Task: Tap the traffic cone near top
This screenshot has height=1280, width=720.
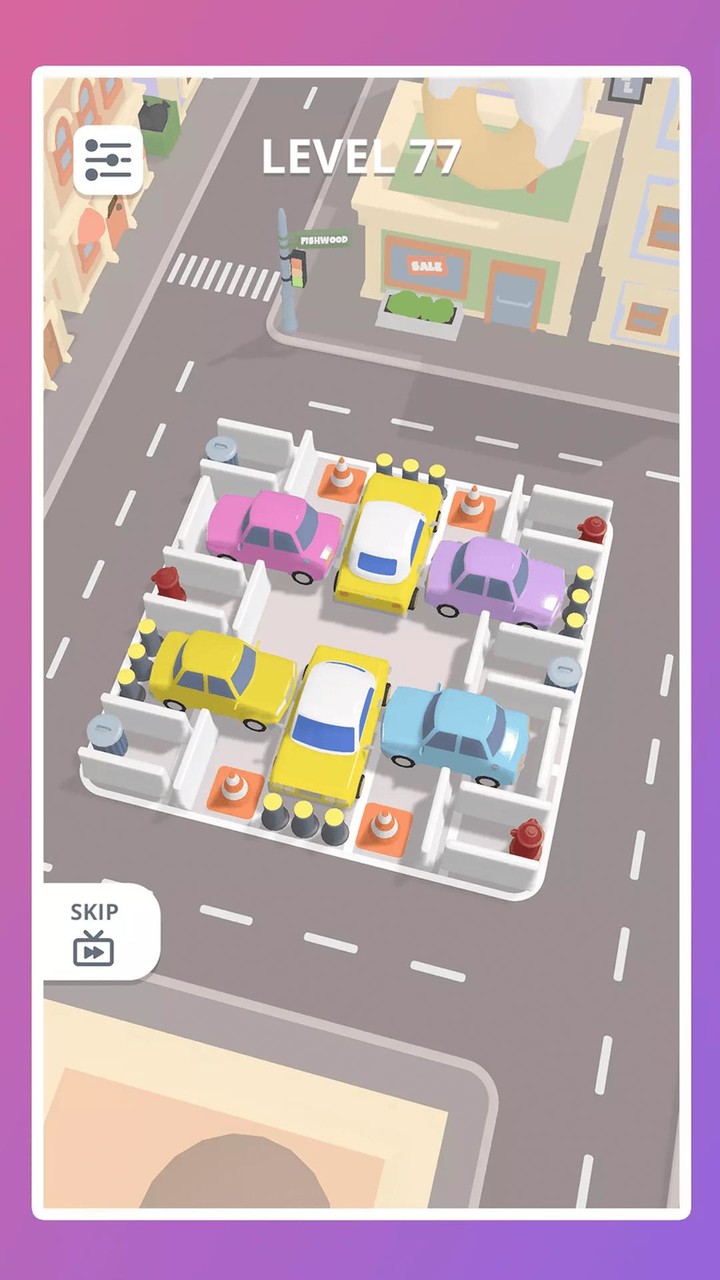Action: (340, 478)
